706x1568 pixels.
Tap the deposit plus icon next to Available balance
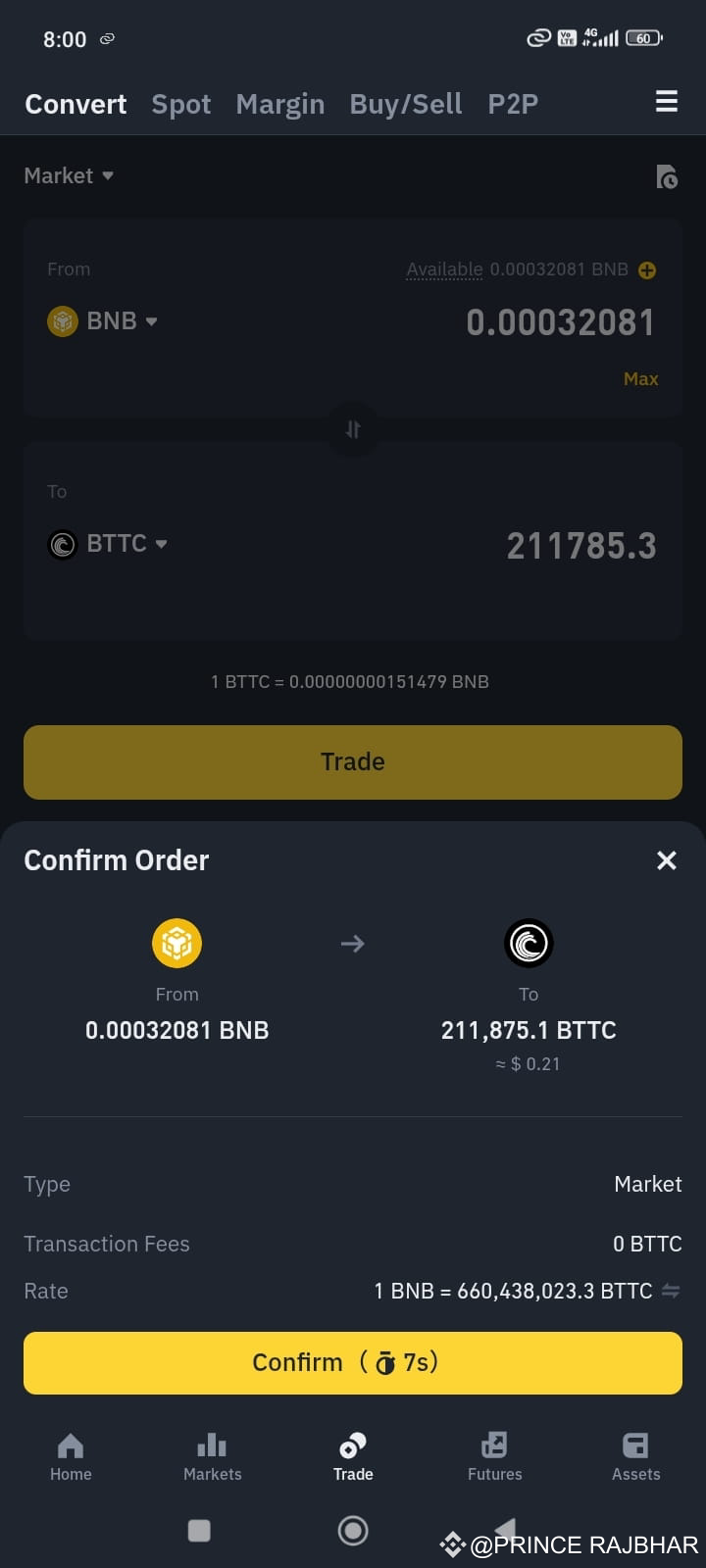(x=647, y=269)
